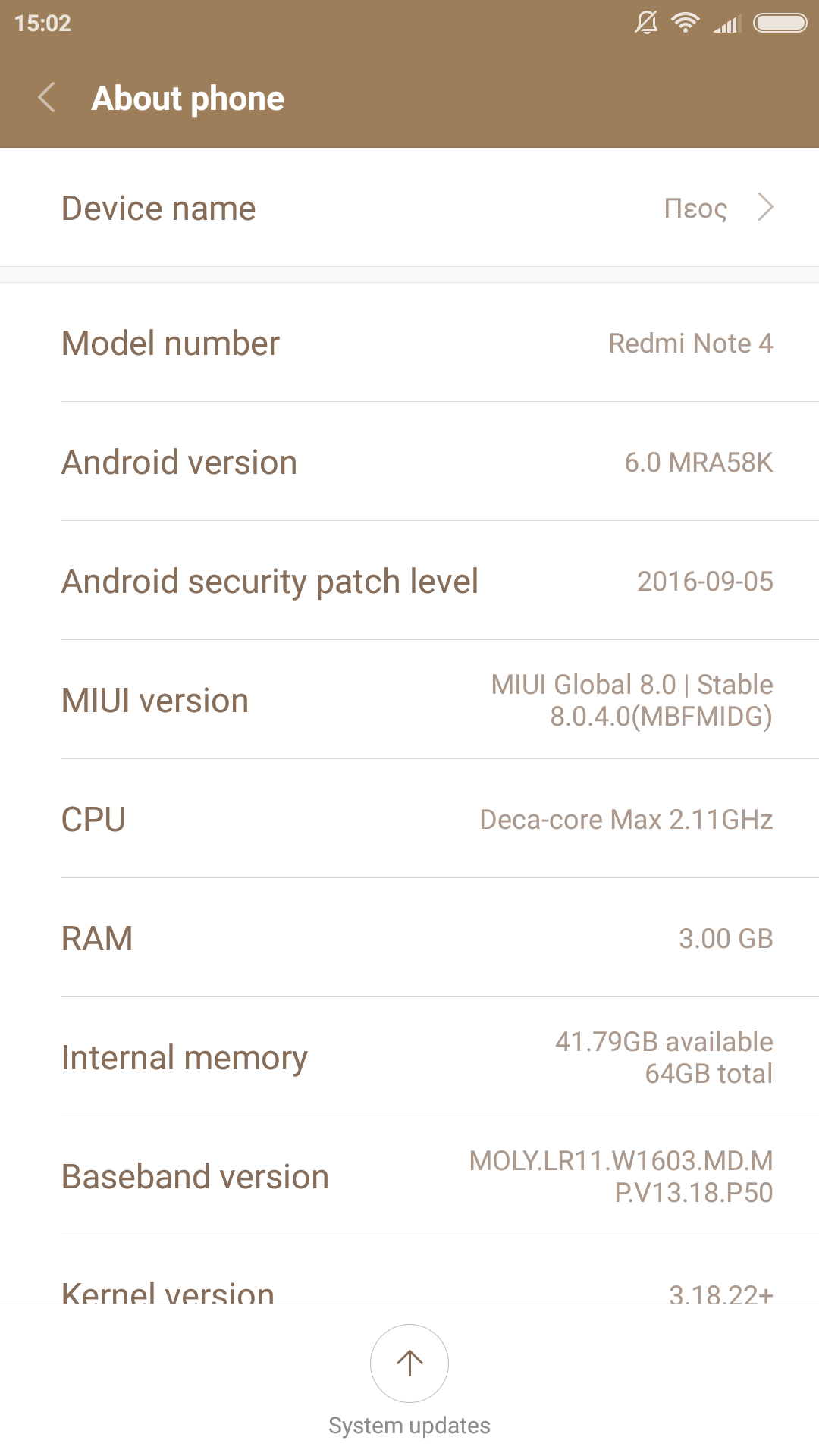The image size is (819, 1456).
Task: Tap the Model number row
Action: point(409,343)
